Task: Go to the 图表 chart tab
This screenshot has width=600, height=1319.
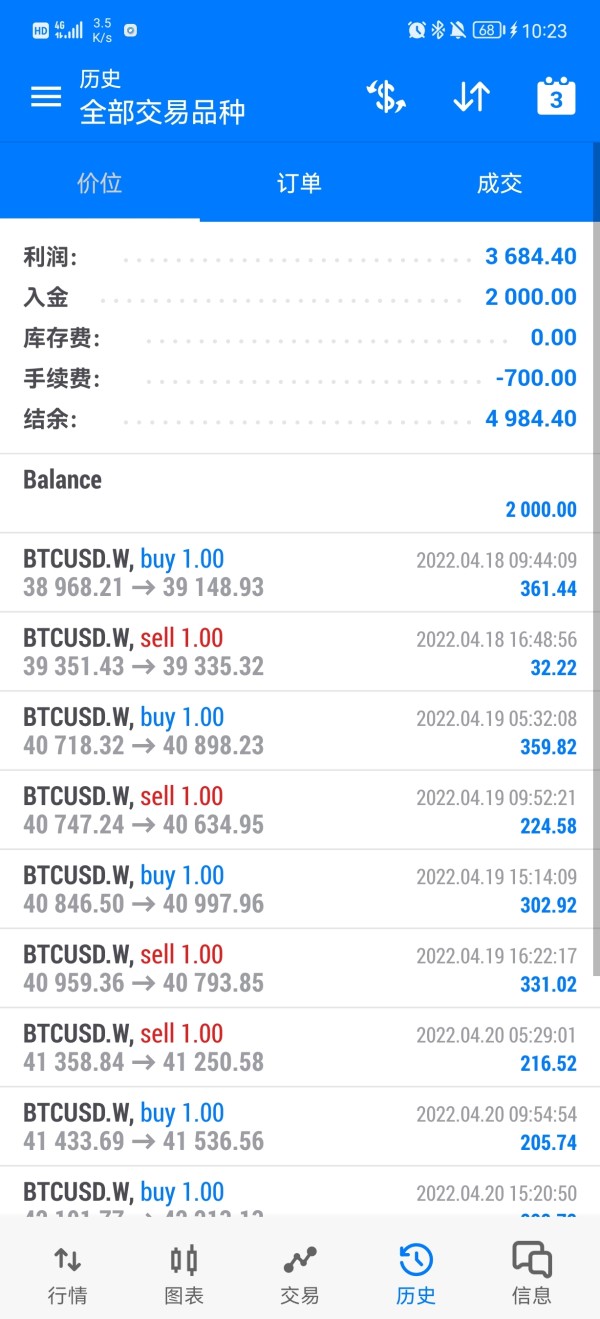Action: pos(184,1273)
